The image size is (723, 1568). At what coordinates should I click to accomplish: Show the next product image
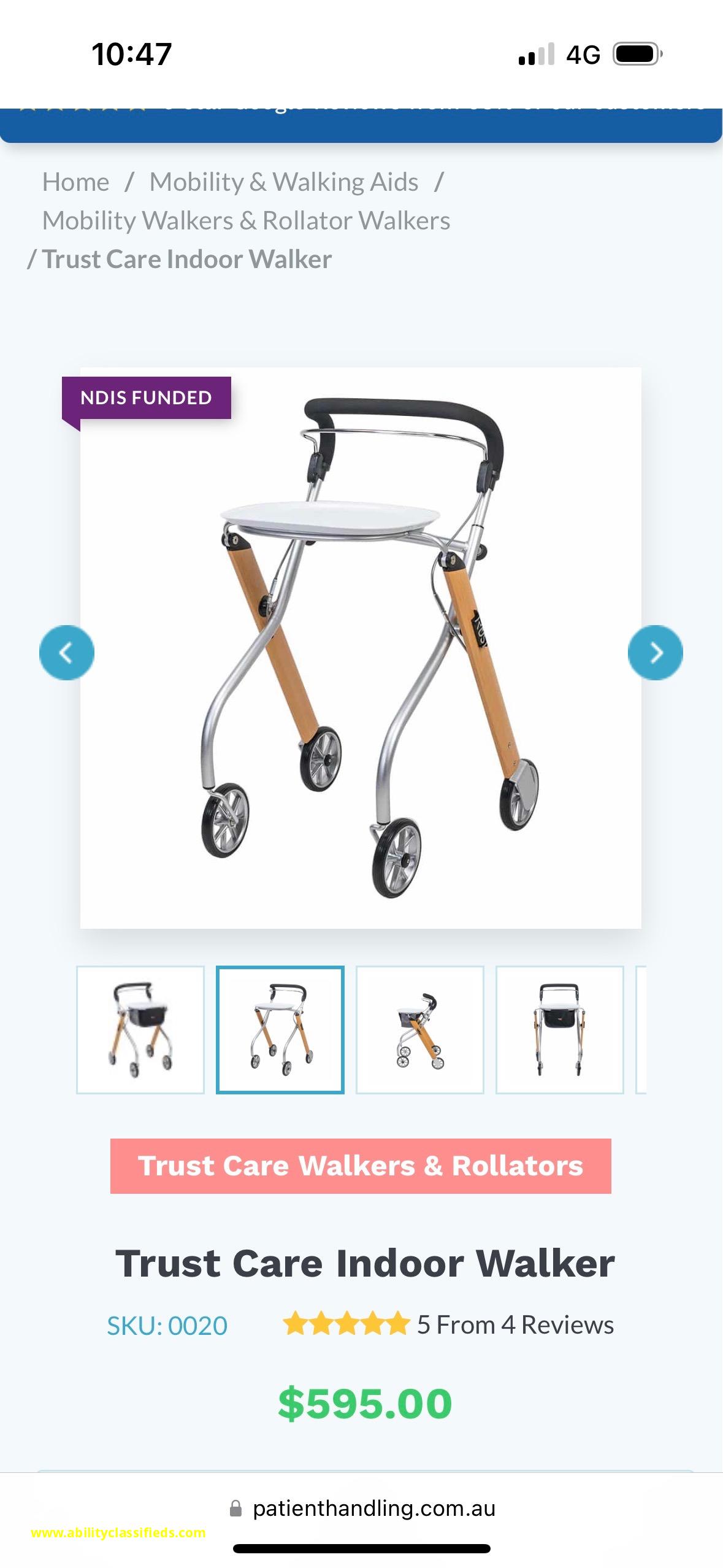[x=655, y=652]
